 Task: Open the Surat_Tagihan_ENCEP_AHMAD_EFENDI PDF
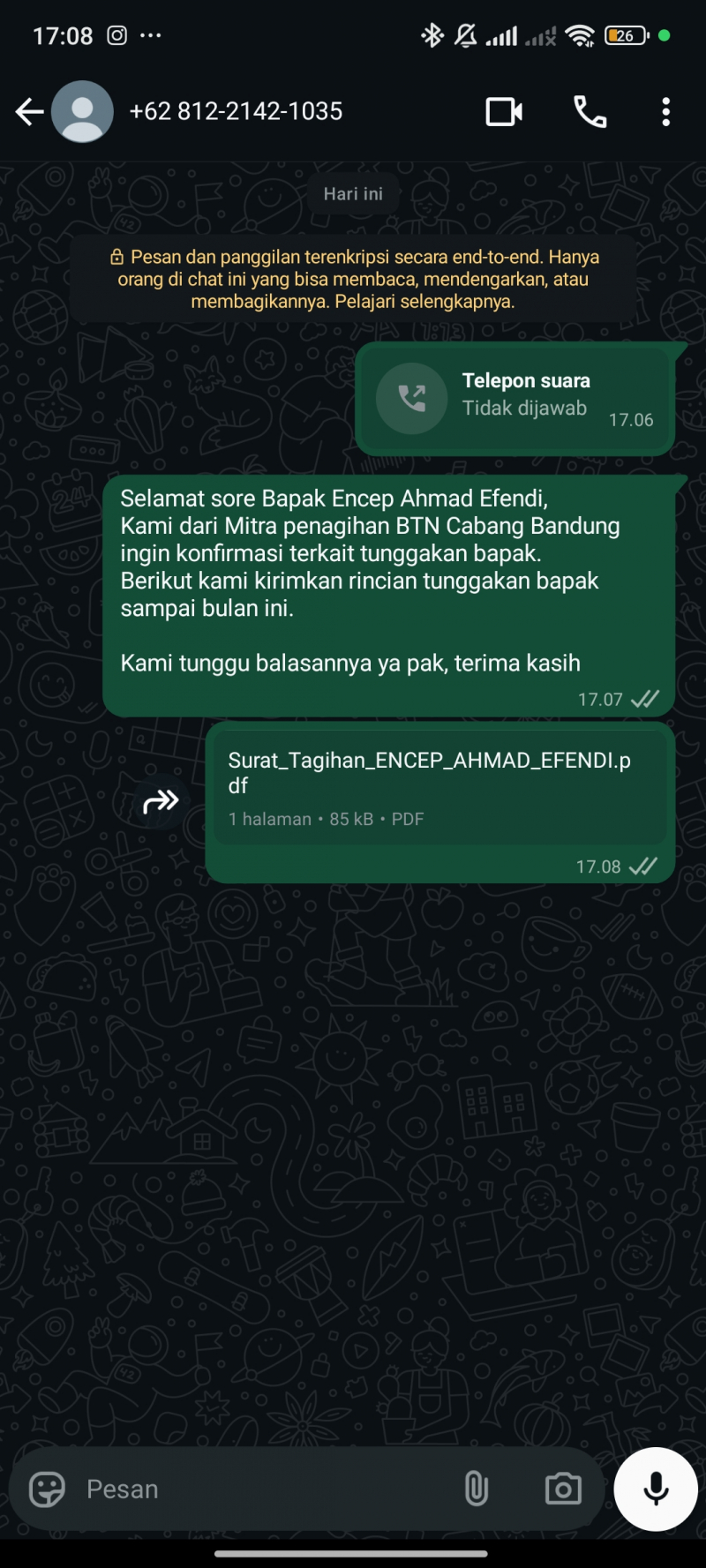[x=439, y=787]
